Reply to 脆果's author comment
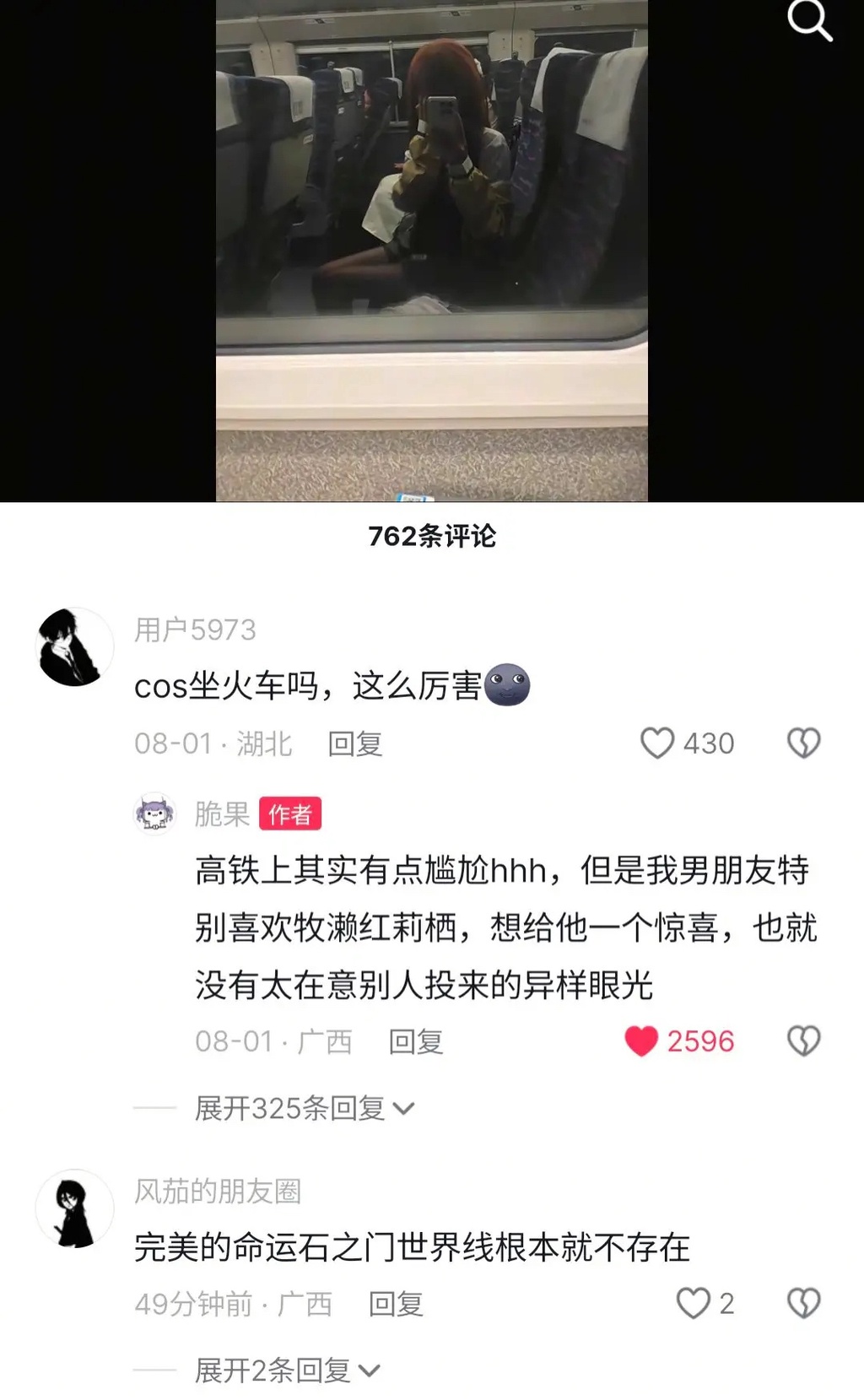This screenshot has height=1400, width=864. pos(416,1041)
